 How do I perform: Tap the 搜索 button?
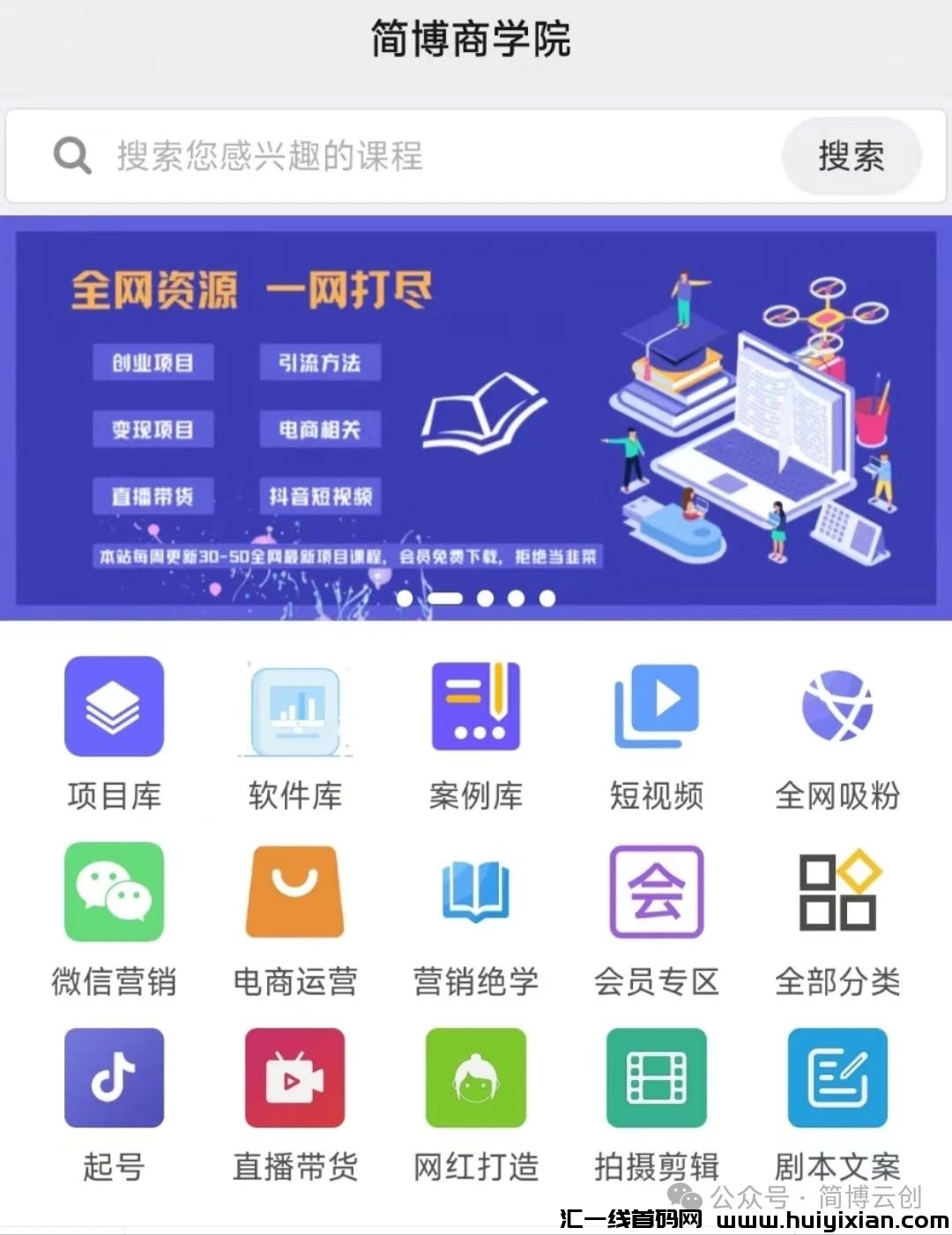click(851, 157)
